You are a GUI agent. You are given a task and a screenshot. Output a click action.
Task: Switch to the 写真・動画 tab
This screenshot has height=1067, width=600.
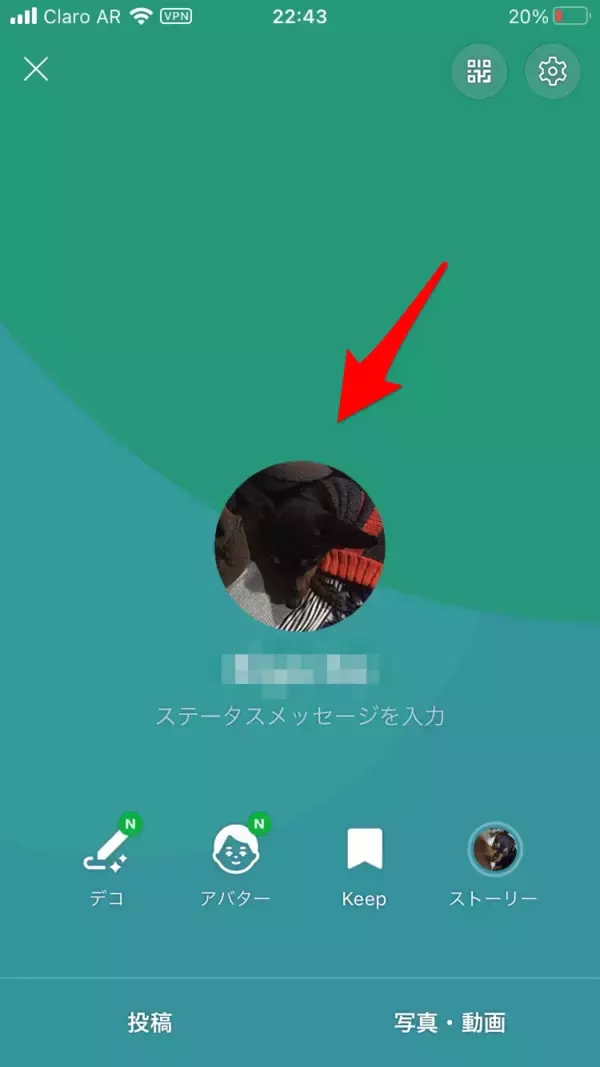449,1022
